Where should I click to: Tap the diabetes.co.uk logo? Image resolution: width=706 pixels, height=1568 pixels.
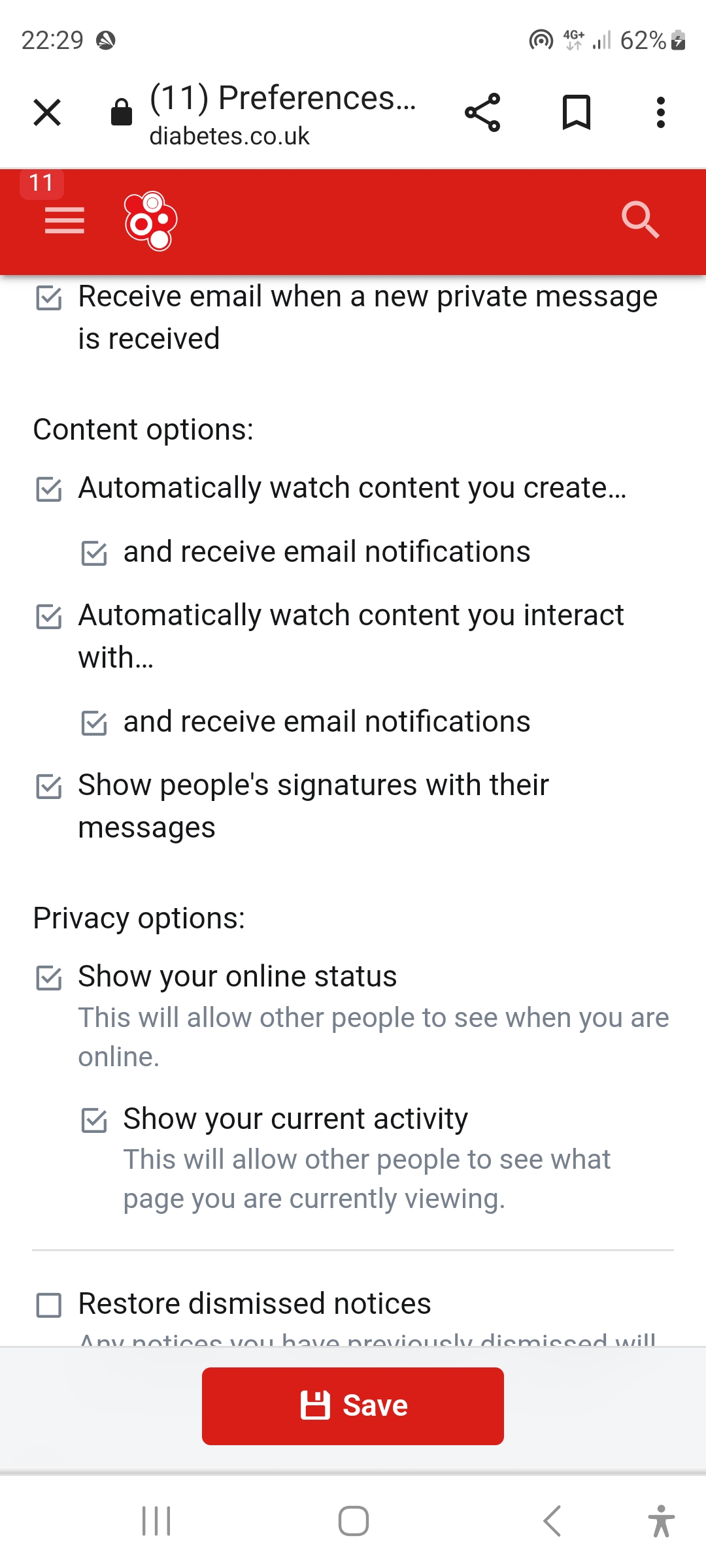151,221
